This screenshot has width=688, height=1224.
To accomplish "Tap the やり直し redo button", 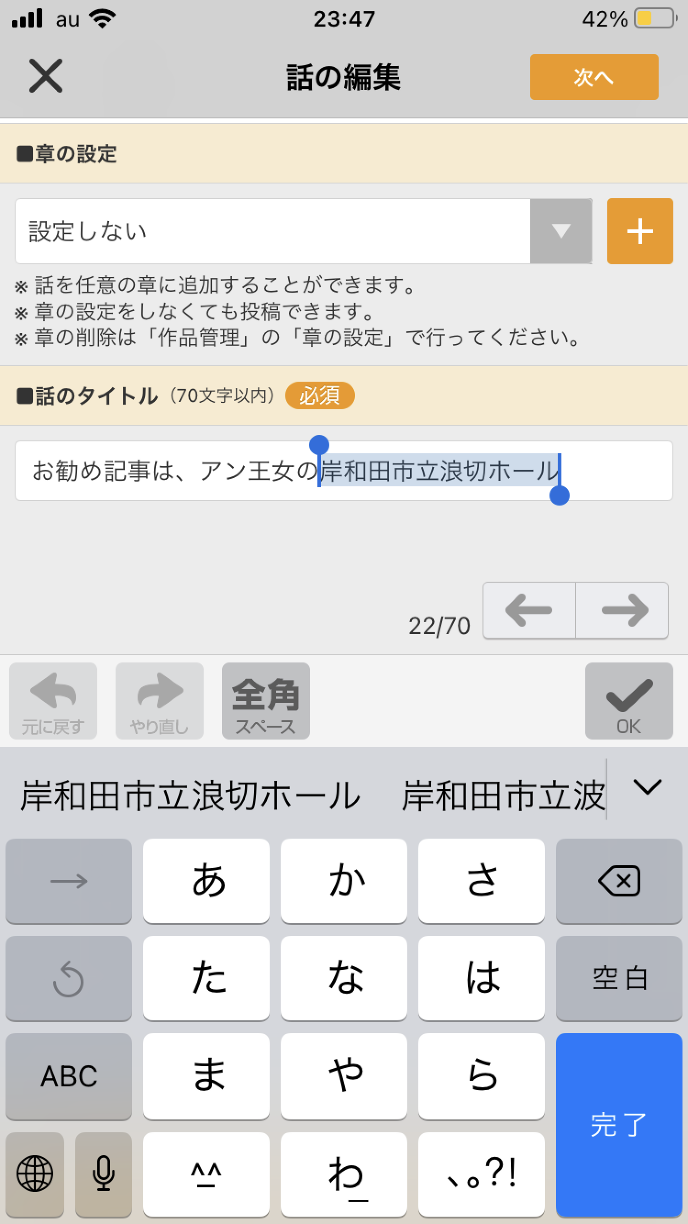I will point(159,701).
